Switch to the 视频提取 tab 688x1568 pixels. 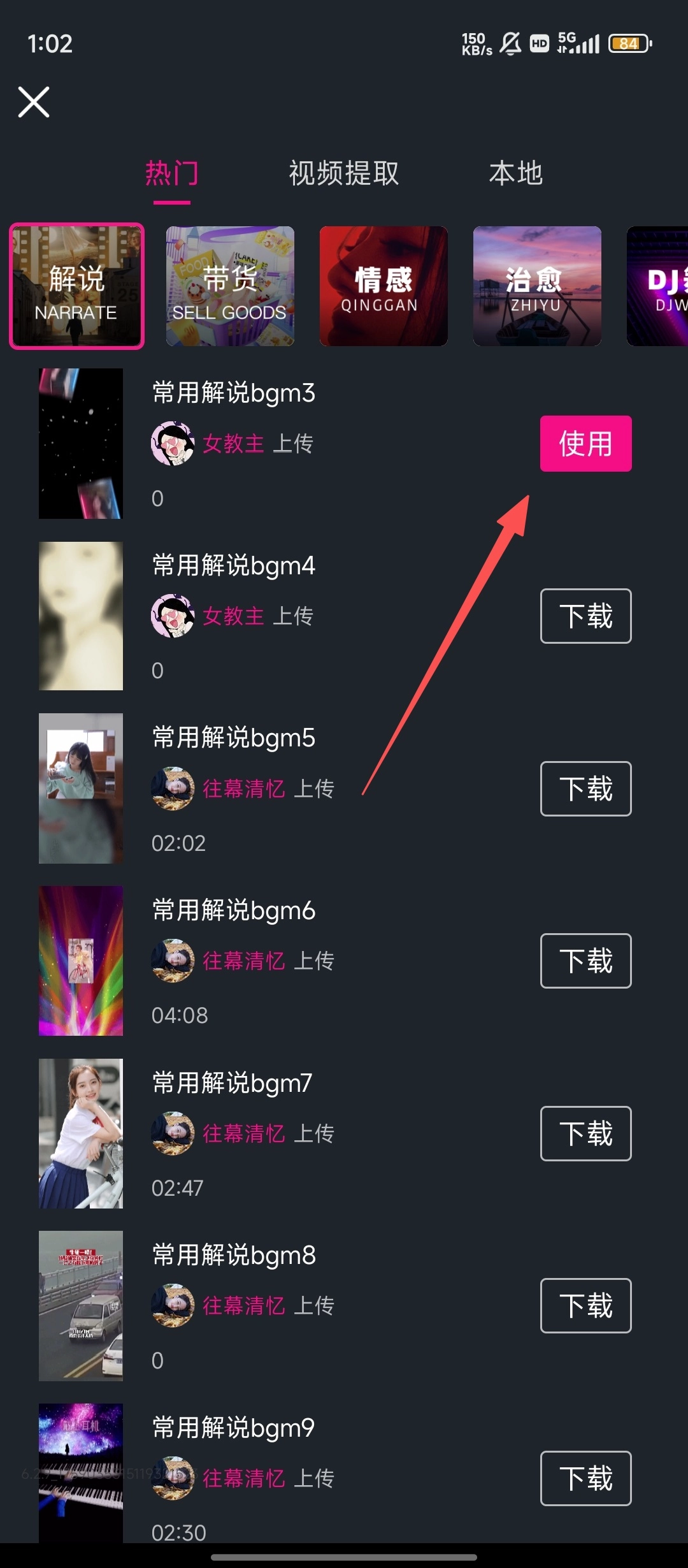344,173
